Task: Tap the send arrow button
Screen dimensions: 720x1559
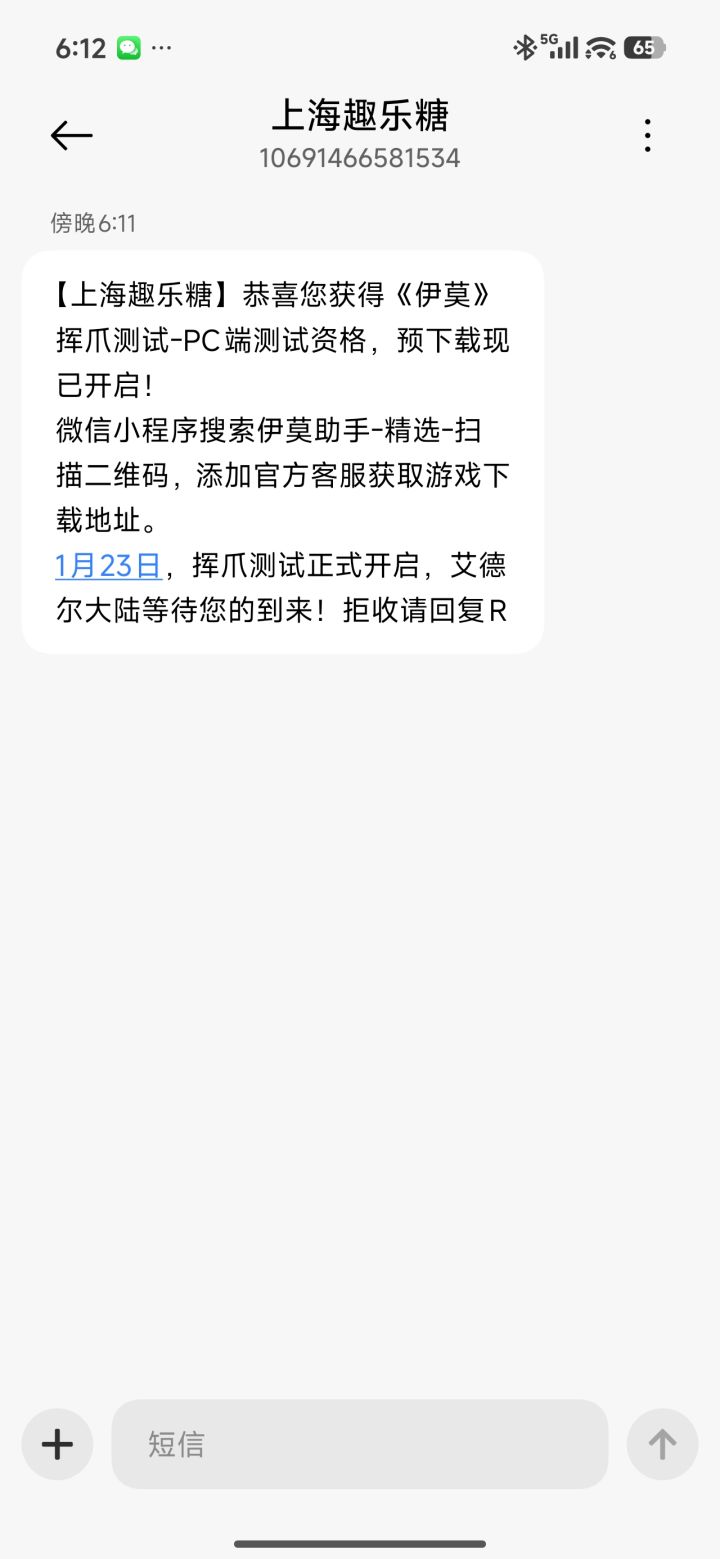Action: 662,1444
